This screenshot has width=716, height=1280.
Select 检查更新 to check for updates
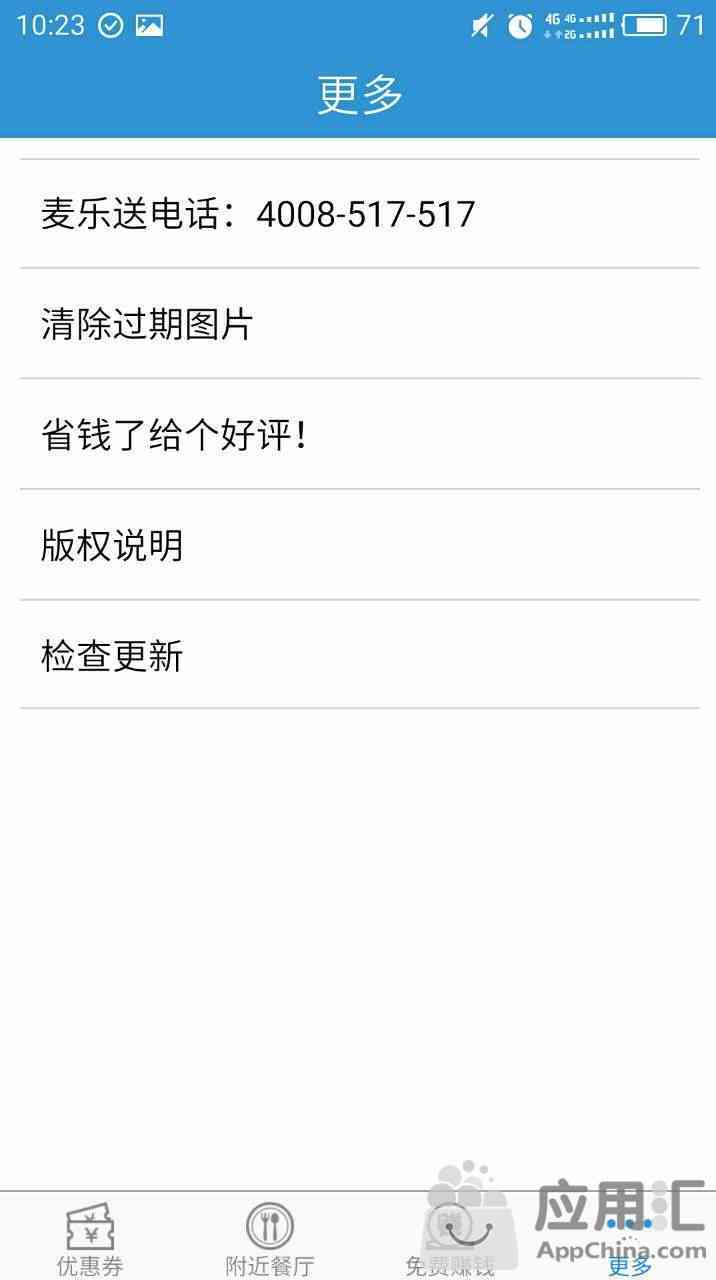click(359, 655)
